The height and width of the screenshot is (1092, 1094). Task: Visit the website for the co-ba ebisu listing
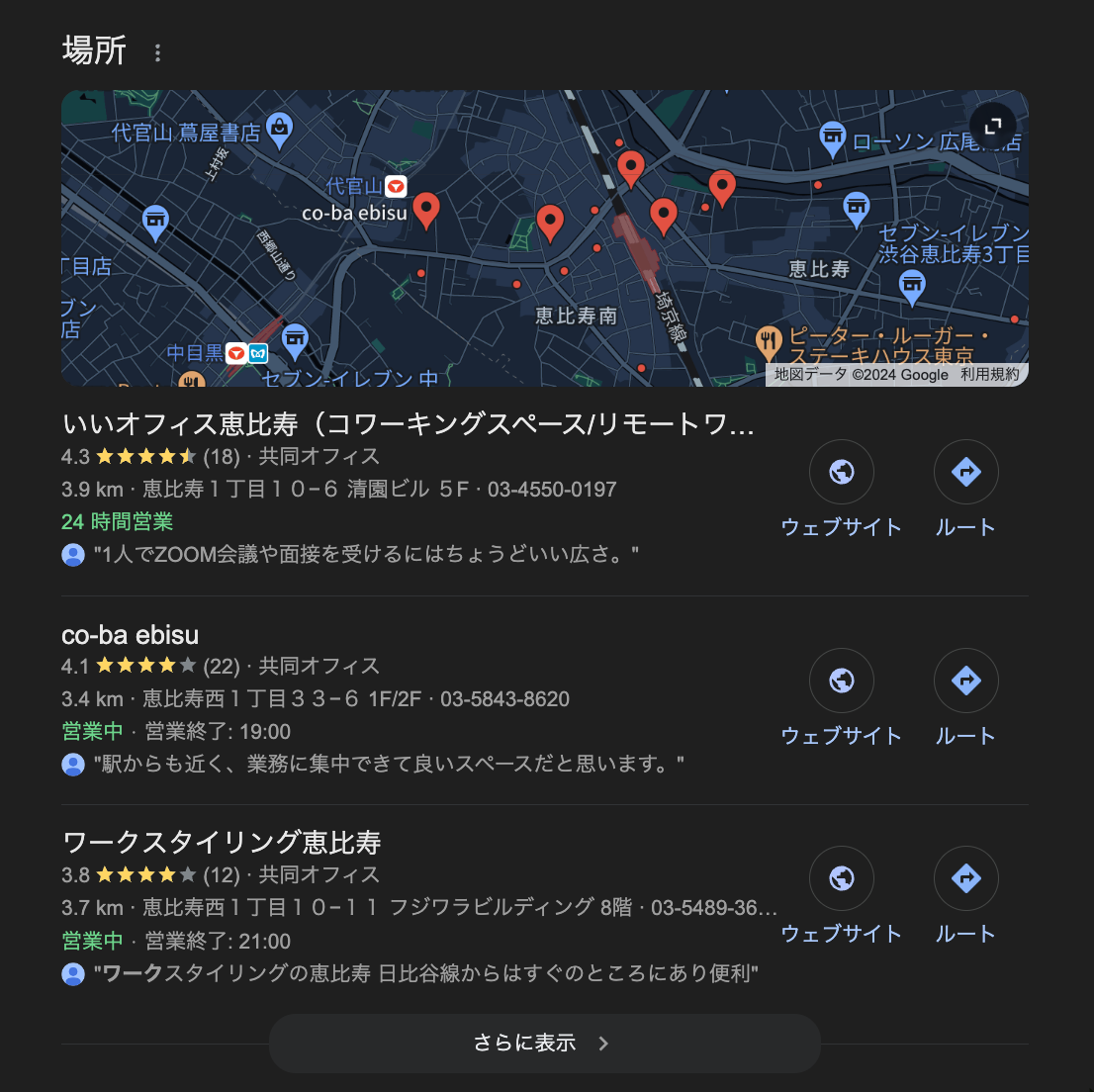[x=842, y=682]
